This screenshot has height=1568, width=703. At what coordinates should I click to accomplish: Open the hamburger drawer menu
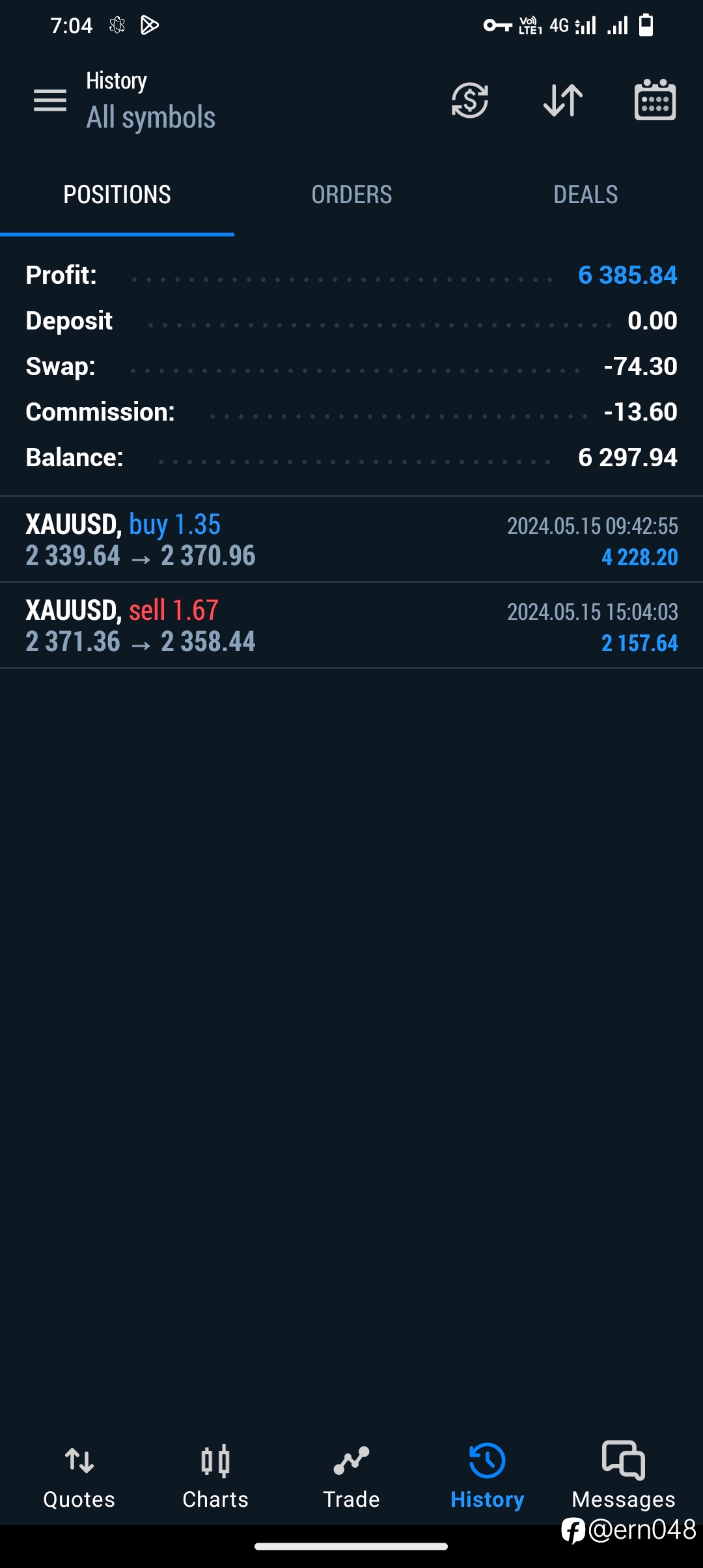[50, 100]
